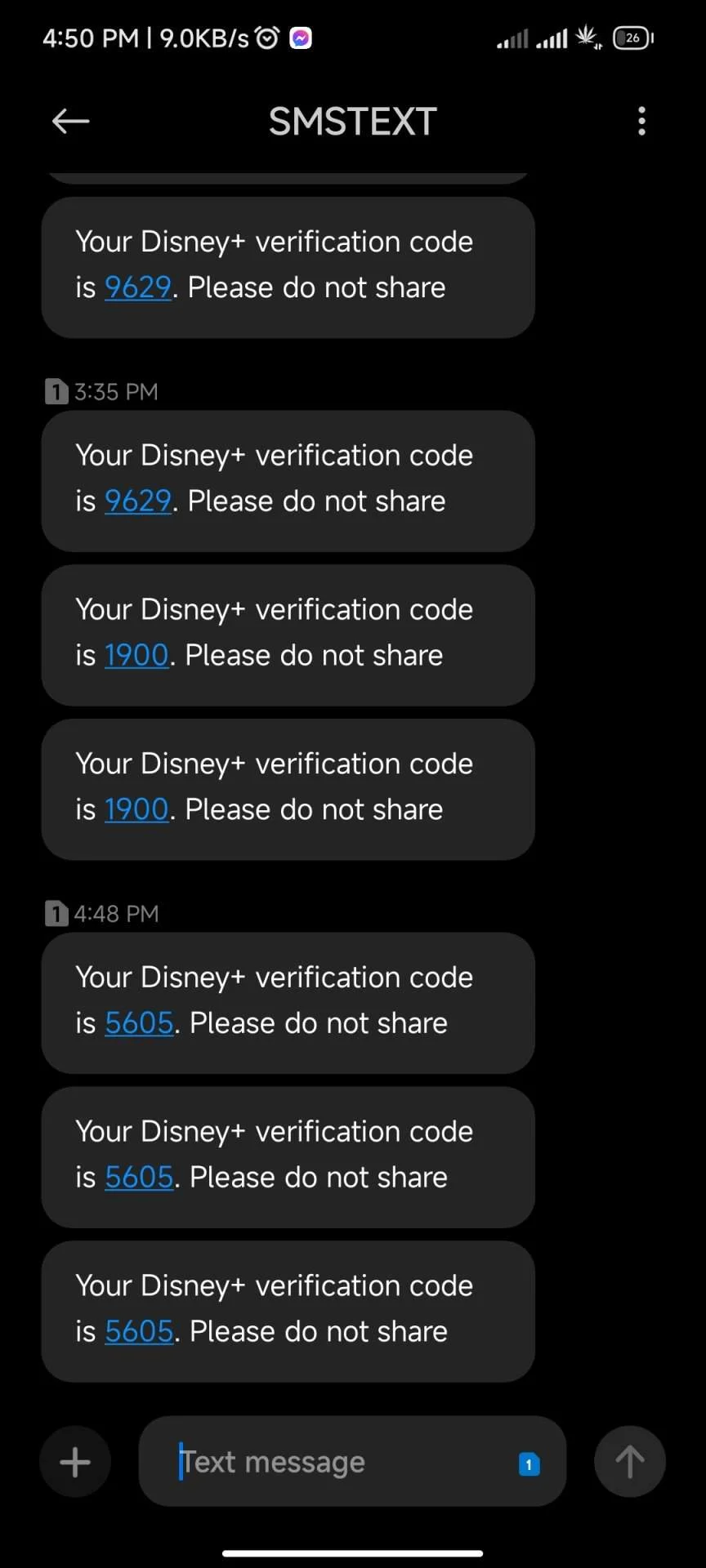Tap the send arrow button
Screen dimensions: 706x1568
(629, 1462)
